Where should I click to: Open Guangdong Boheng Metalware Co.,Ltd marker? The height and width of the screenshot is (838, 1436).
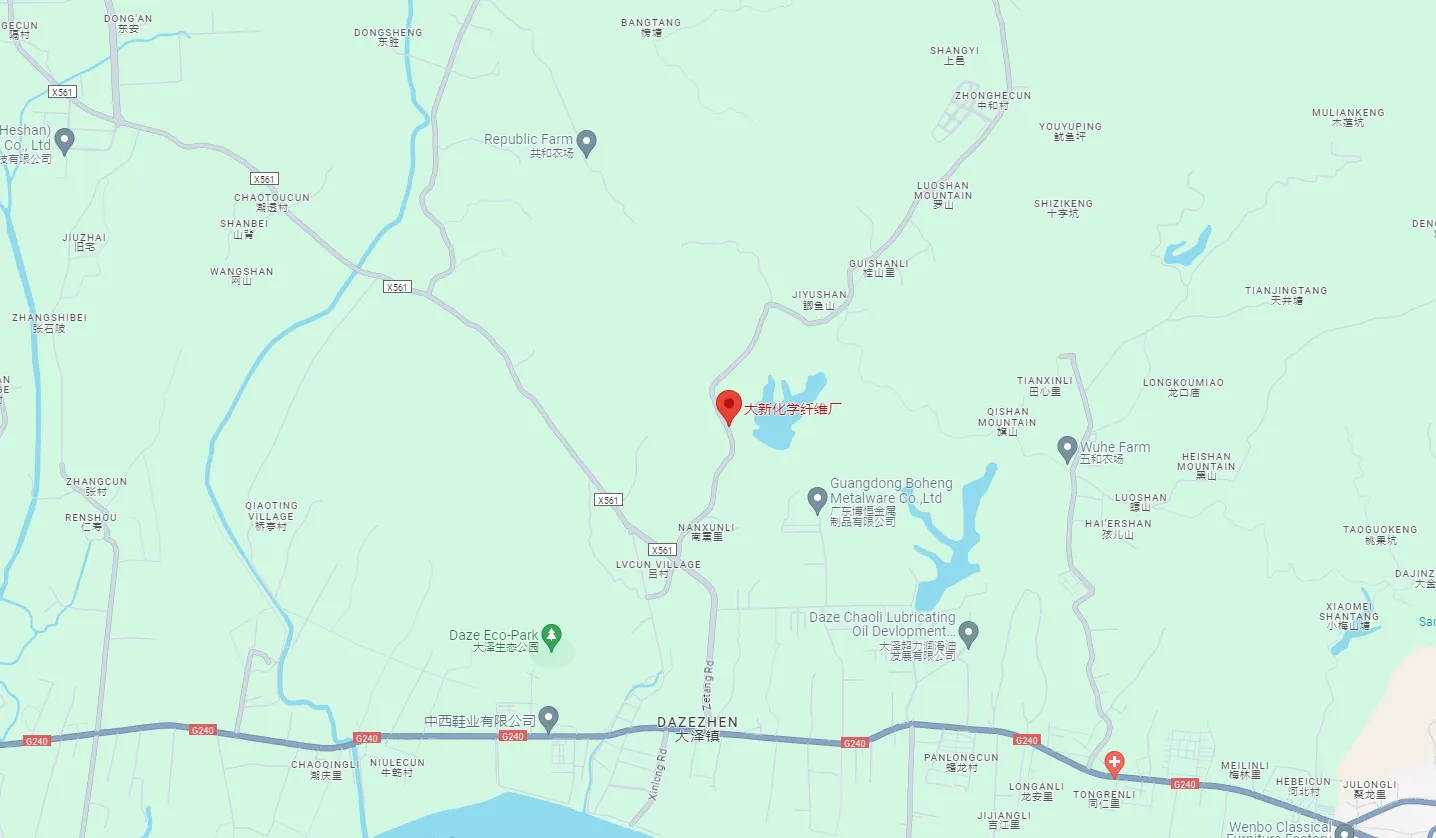click(817, 497)
